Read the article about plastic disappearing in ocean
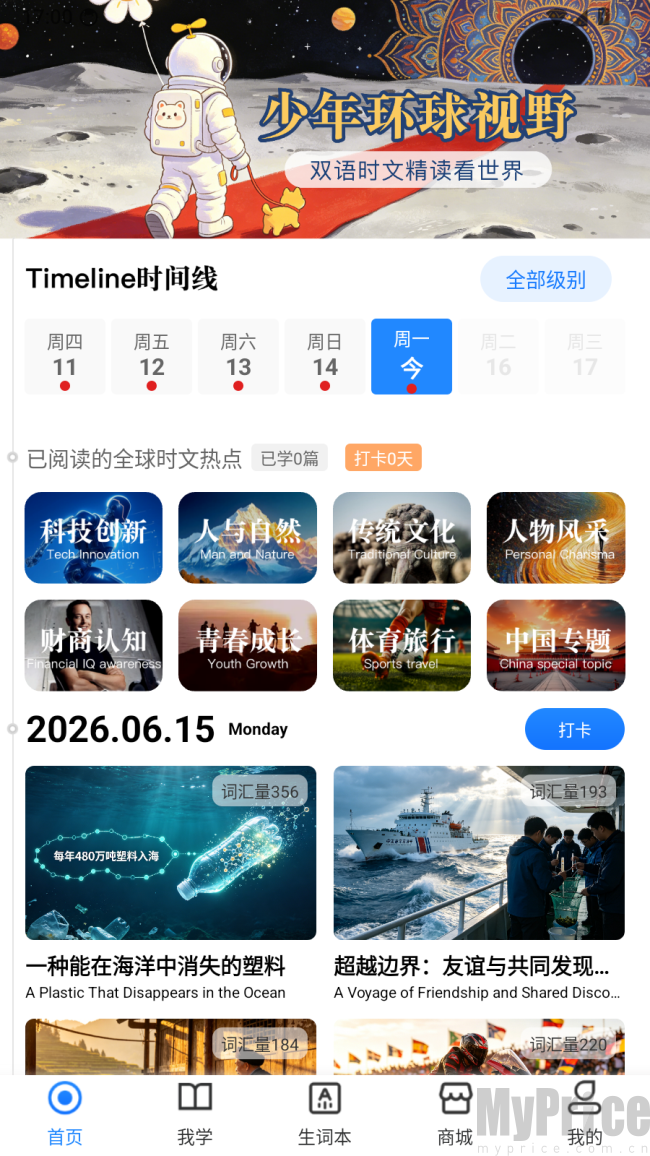Image resolution: width=650 pixels, height=1156 pixels. (x=171, y=883)
